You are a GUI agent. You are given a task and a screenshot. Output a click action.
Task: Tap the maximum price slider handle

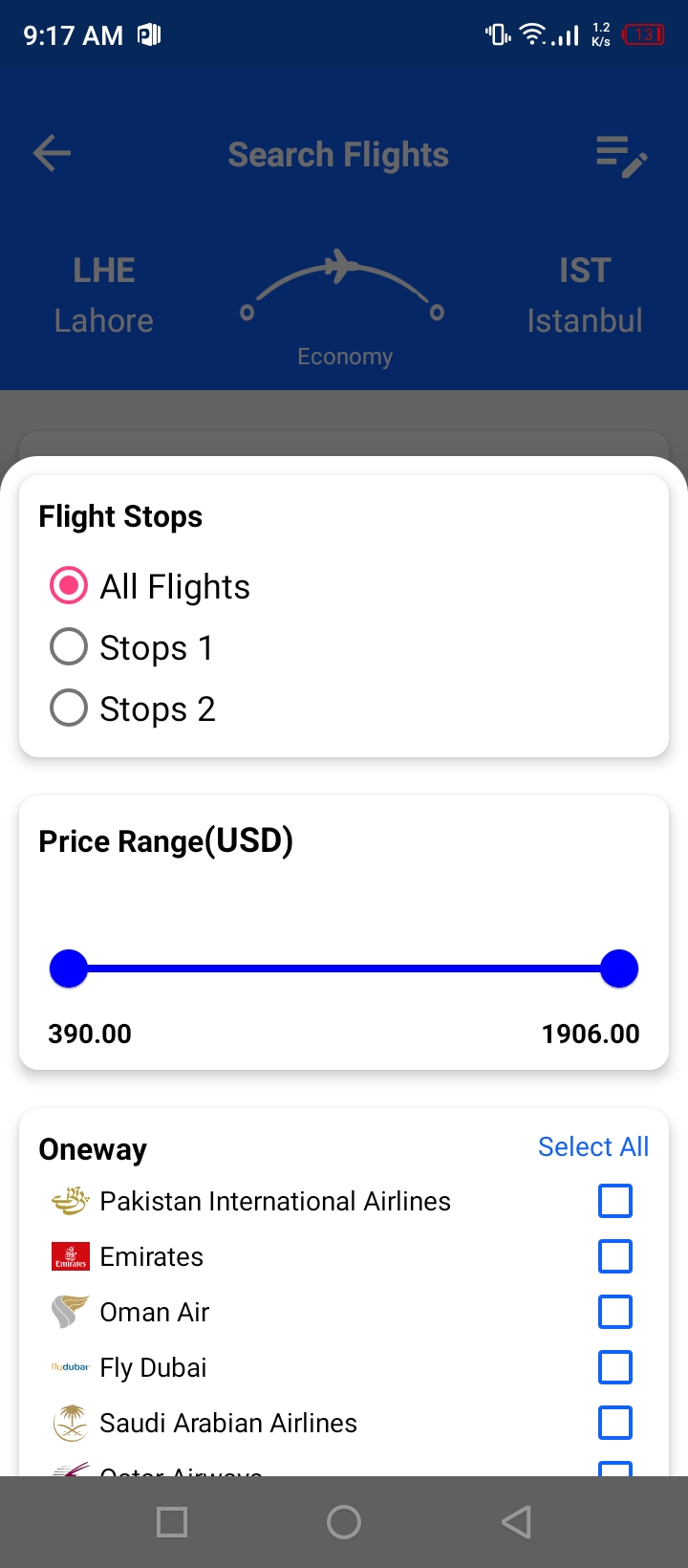click(619, 969)
